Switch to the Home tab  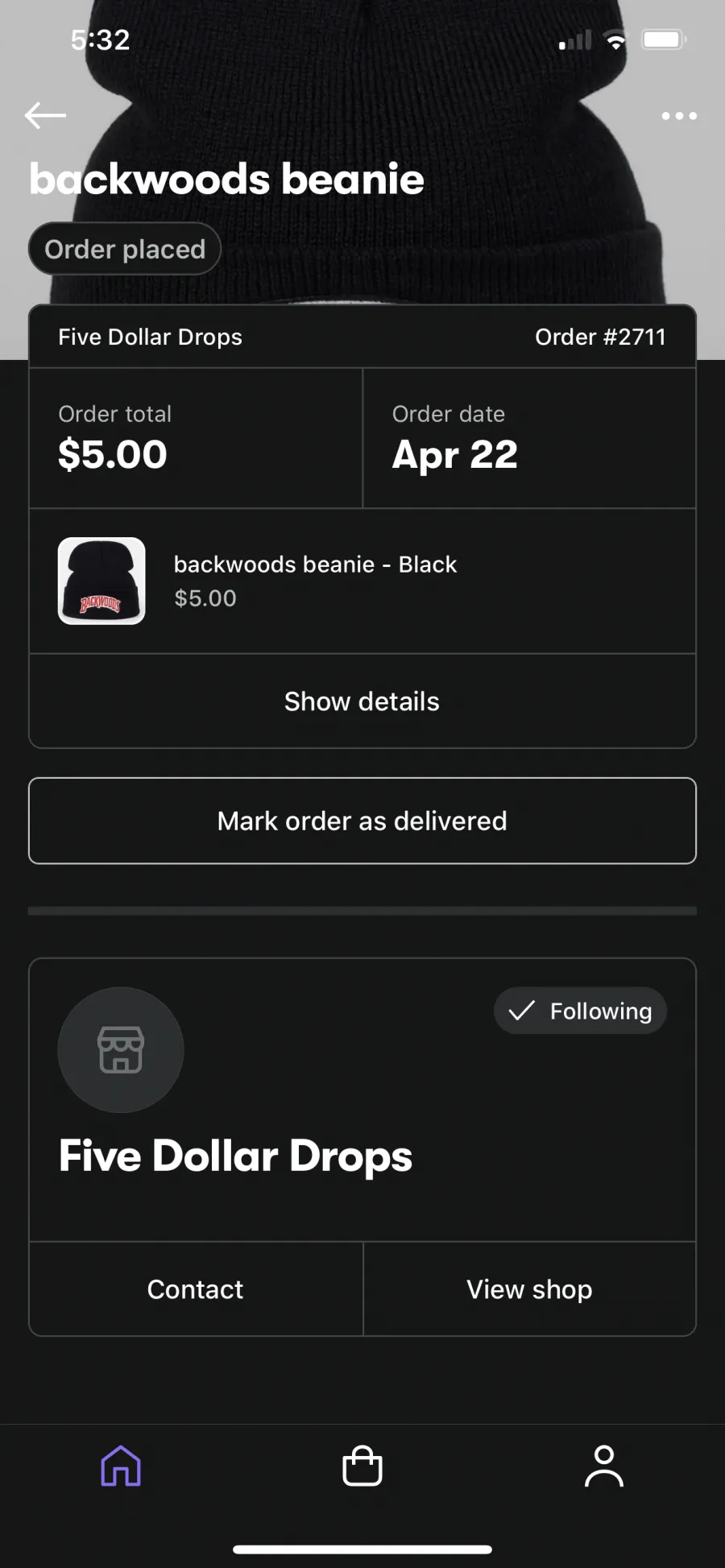(x=121, y=1466)
